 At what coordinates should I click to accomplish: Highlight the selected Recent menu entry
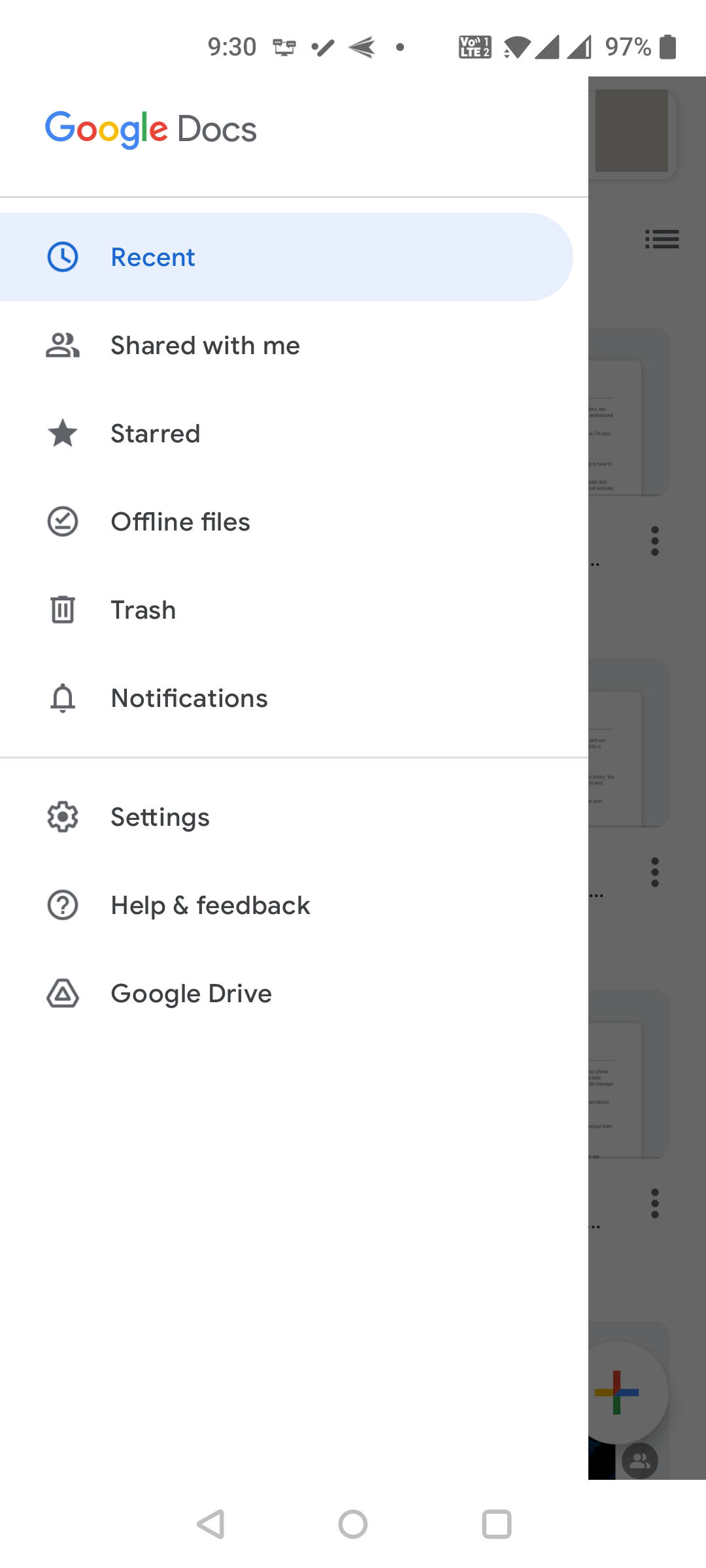point(152,257)
